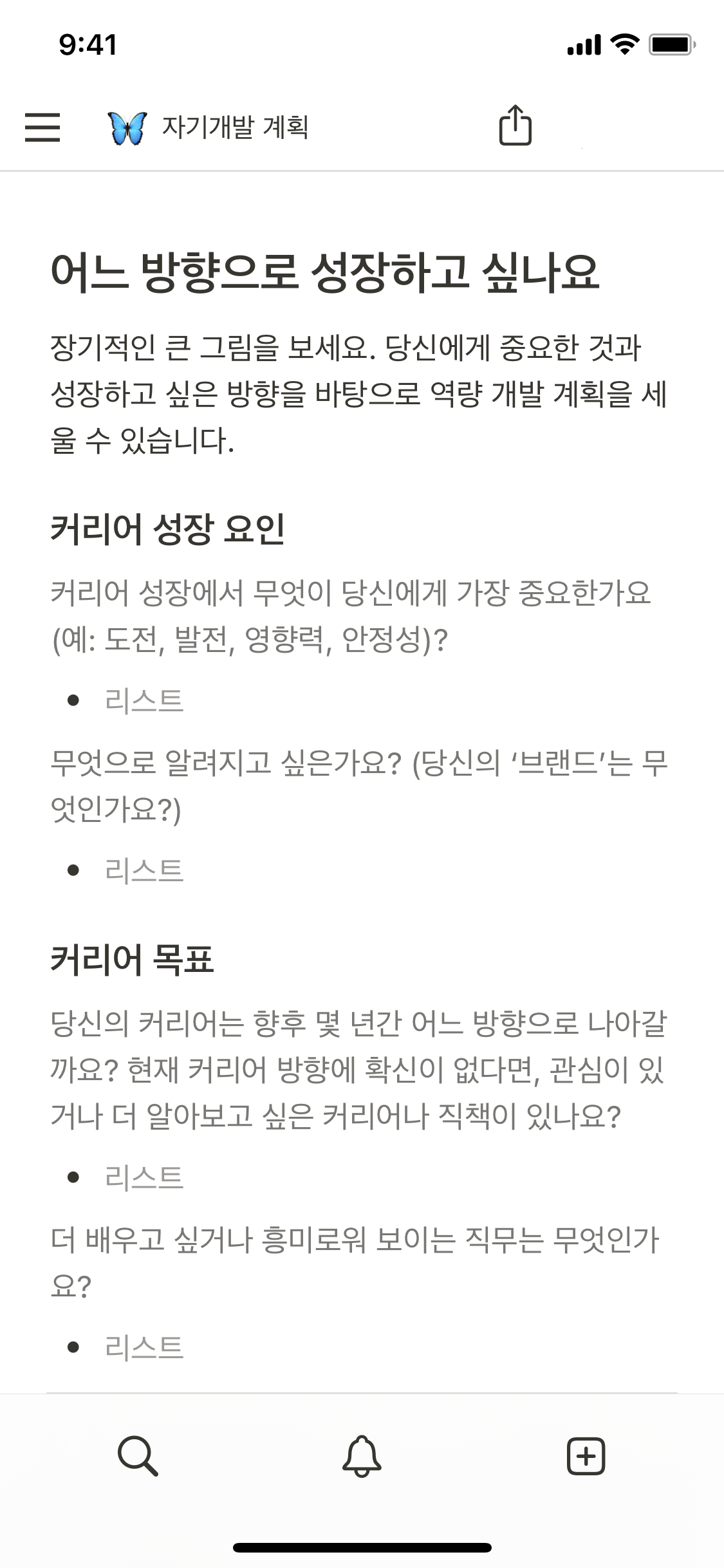Open the hamburger sidebar menu
Viewport: 724px width, 1568px height.
pos(42,127)
